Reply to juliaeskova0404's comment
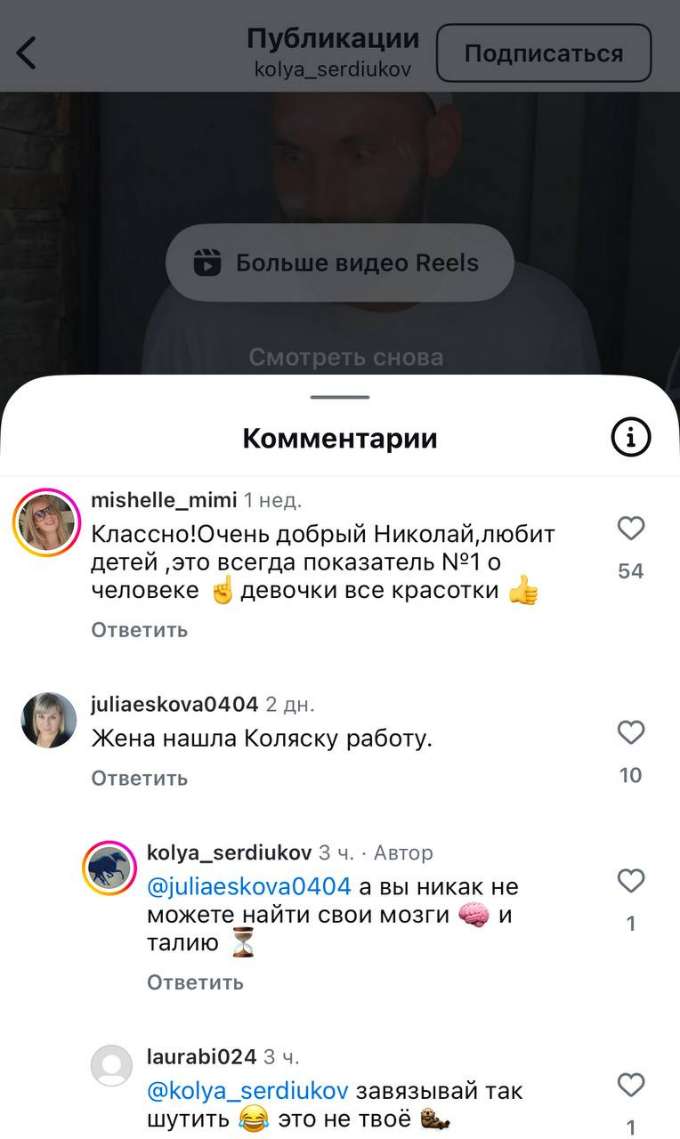The height and width of the screenshot is (1139, 680). tap(139, 778)
